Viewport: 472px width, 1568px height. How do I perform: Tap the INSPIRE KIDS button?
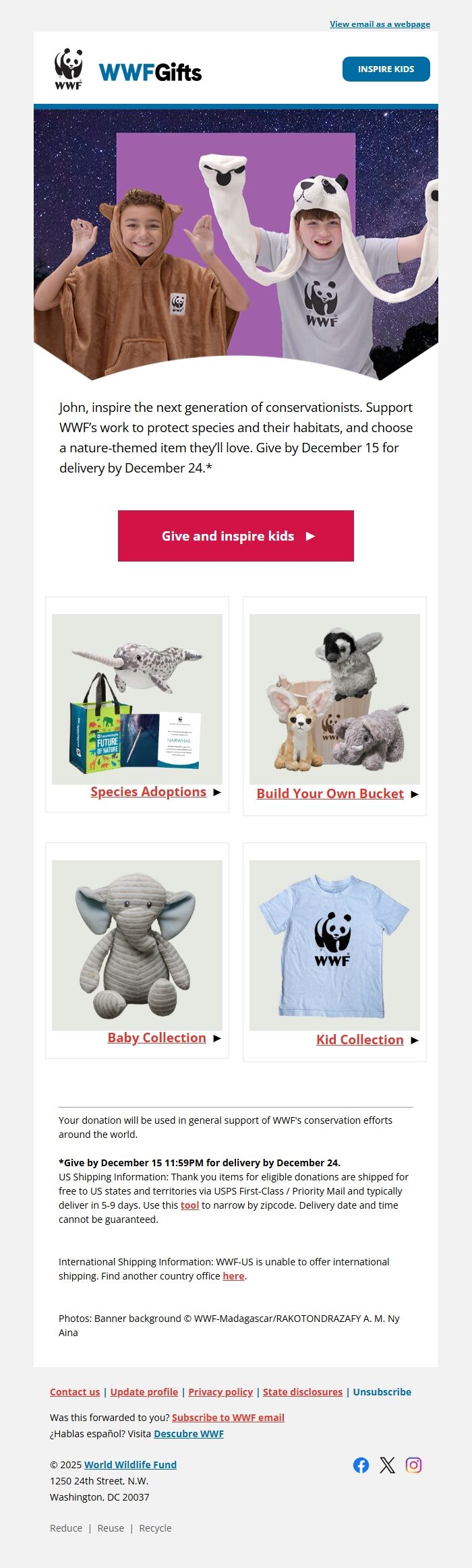[x=386, y=69]
